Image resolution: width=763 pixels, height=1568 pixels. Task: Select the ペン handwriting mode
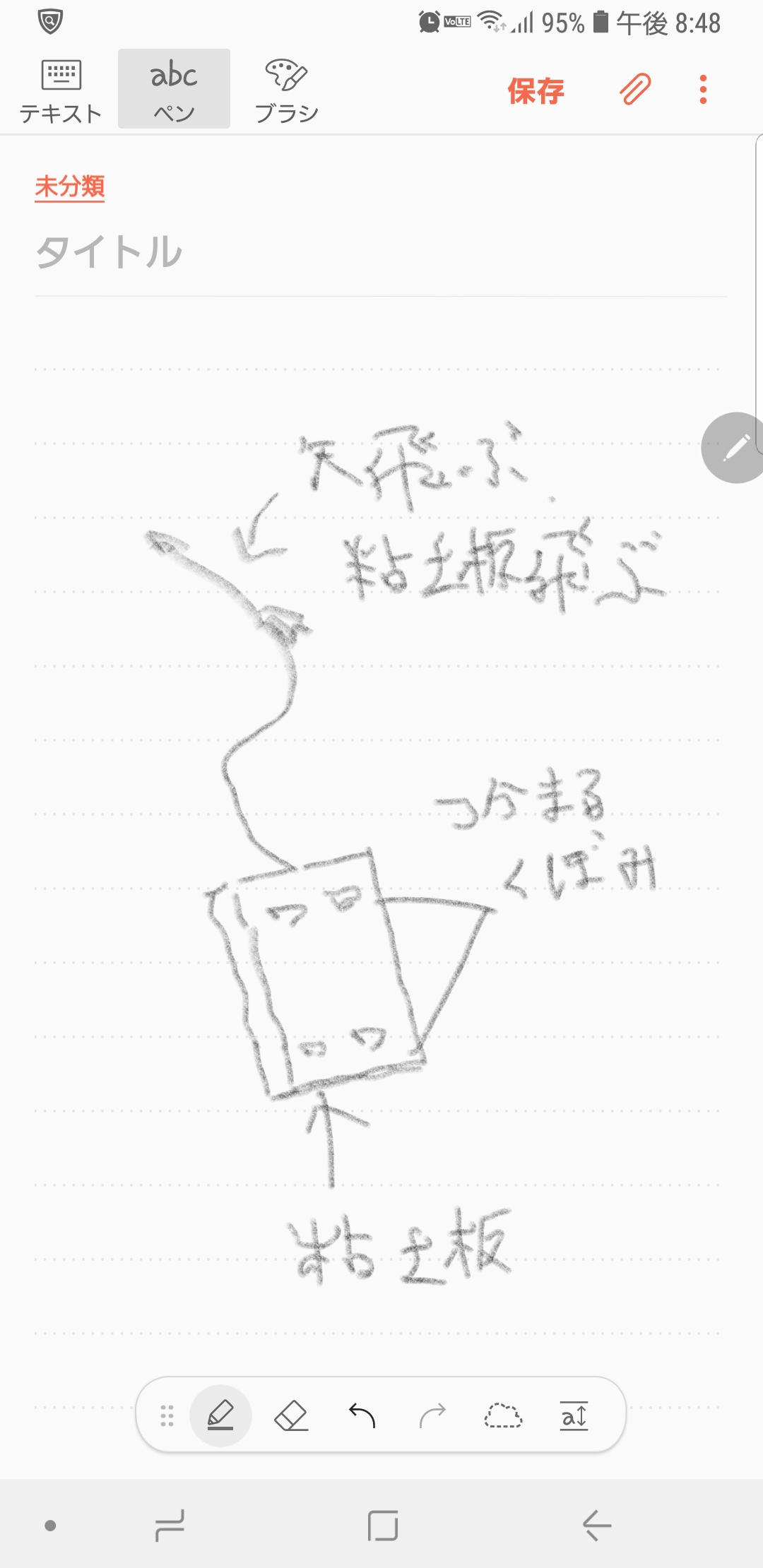174,90
